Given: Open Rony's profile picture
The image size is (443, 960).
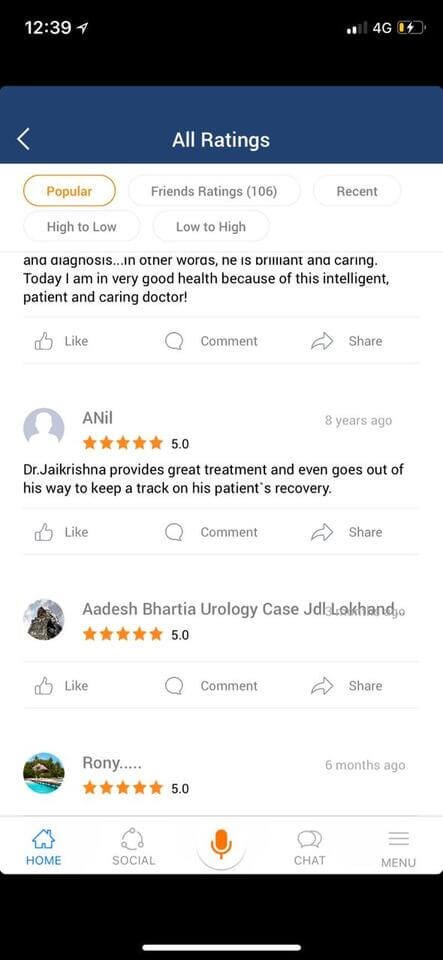Looking at the screenshot, I should (x=43, y=773).
